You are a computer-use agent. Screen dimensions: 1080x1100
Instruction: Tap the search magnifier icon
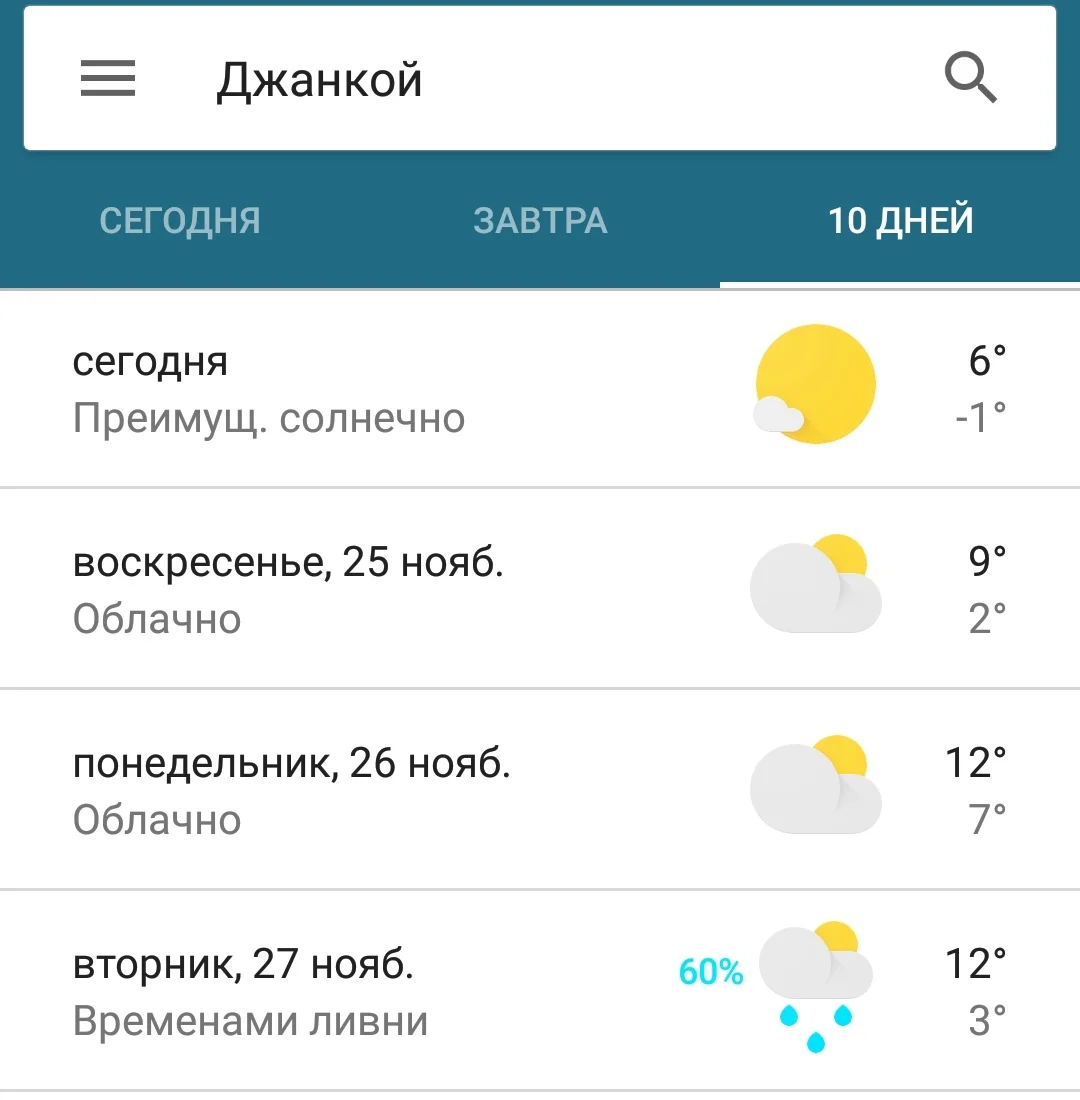[970, 79]
